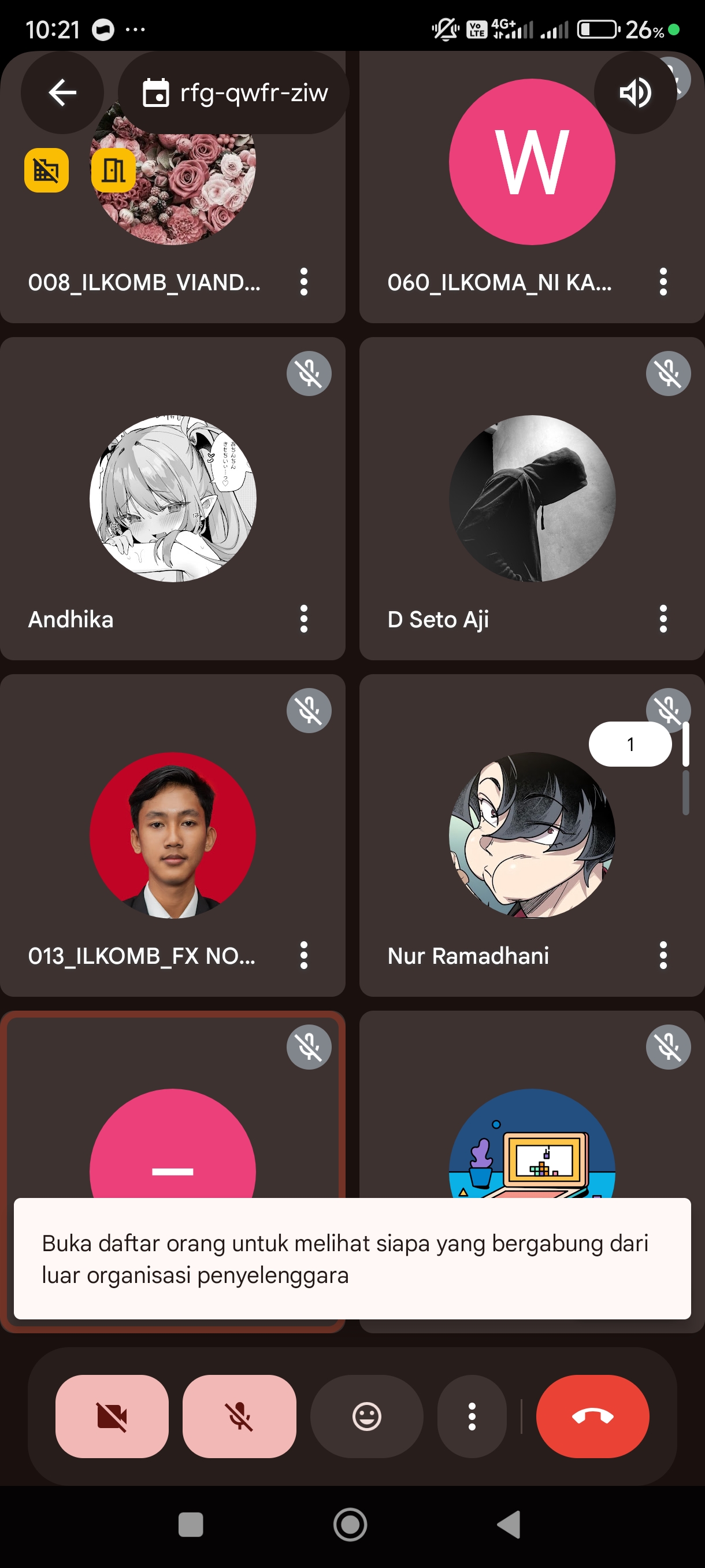Screen dimensions: 705x1568
Task: Turn on your camera
Action: [112, 1416]
